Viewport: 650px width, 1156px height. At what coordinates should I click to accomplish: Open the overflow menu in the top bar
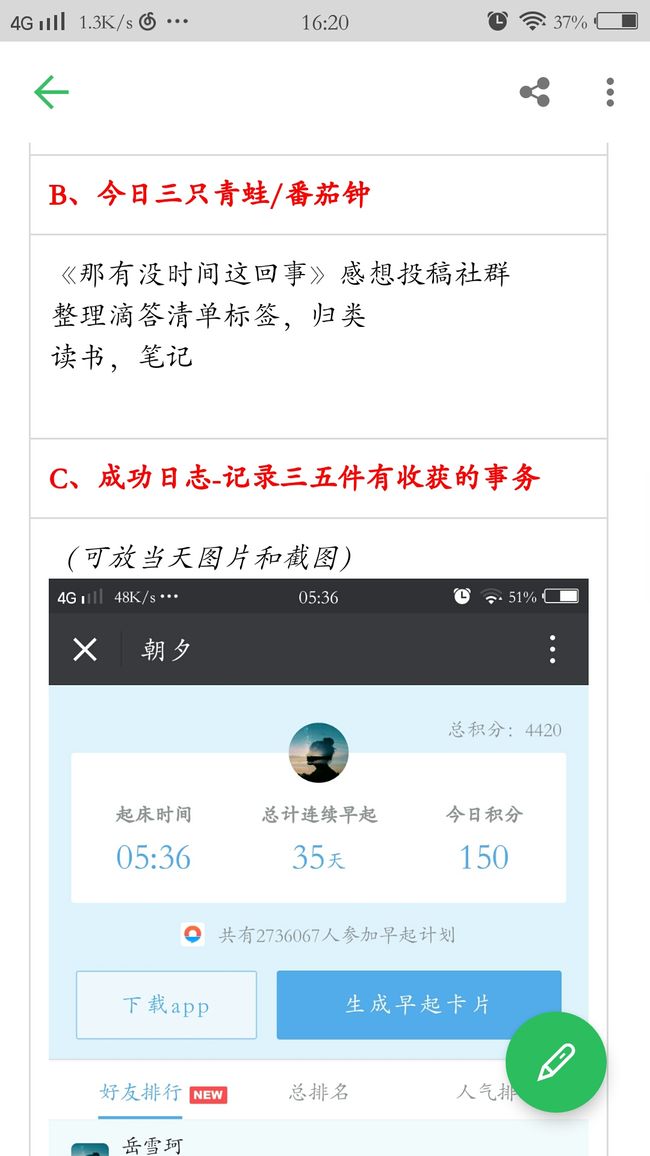click(609, 92)
